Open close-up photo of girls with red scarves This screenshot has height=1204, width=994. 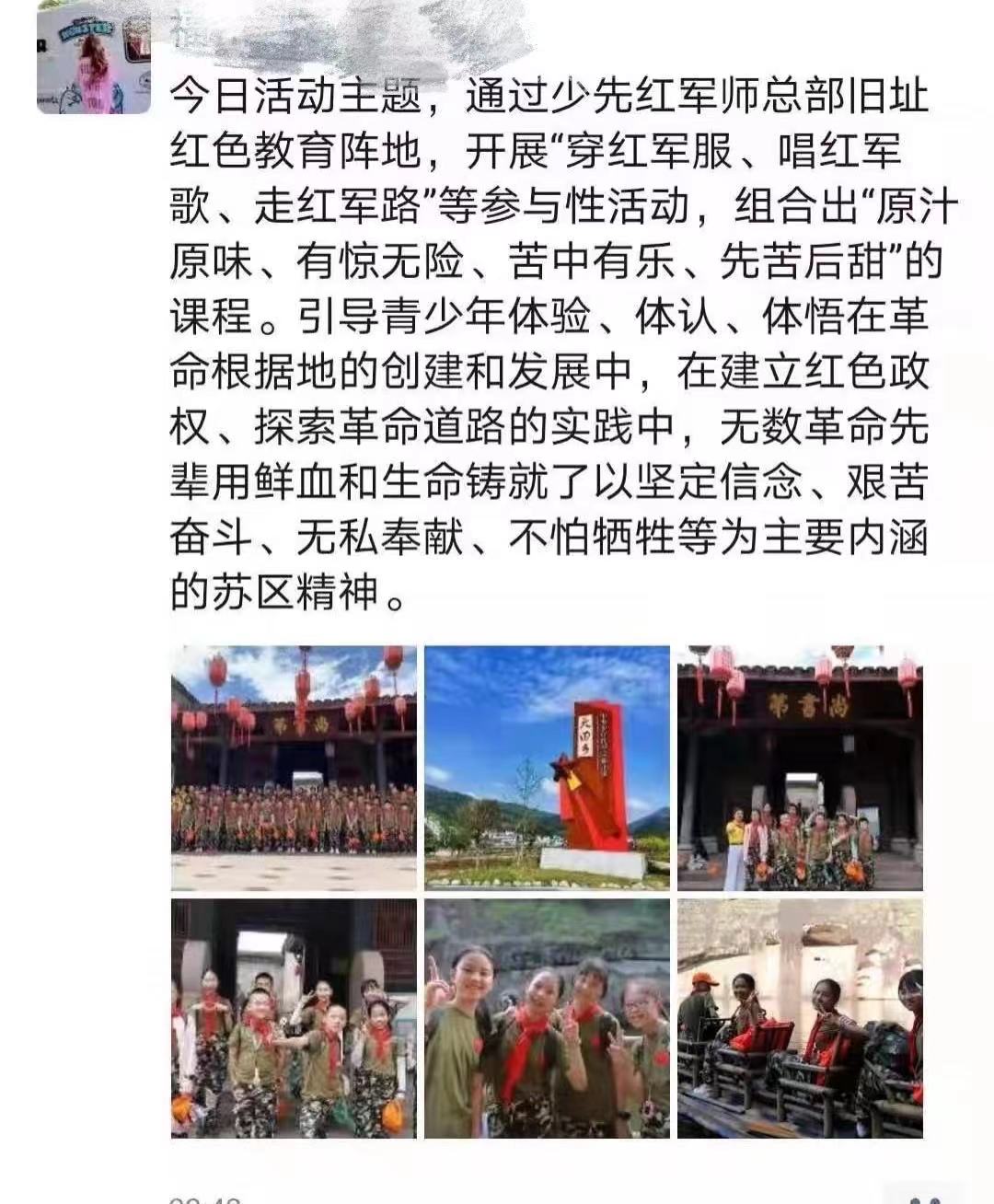pos(547,1018)
